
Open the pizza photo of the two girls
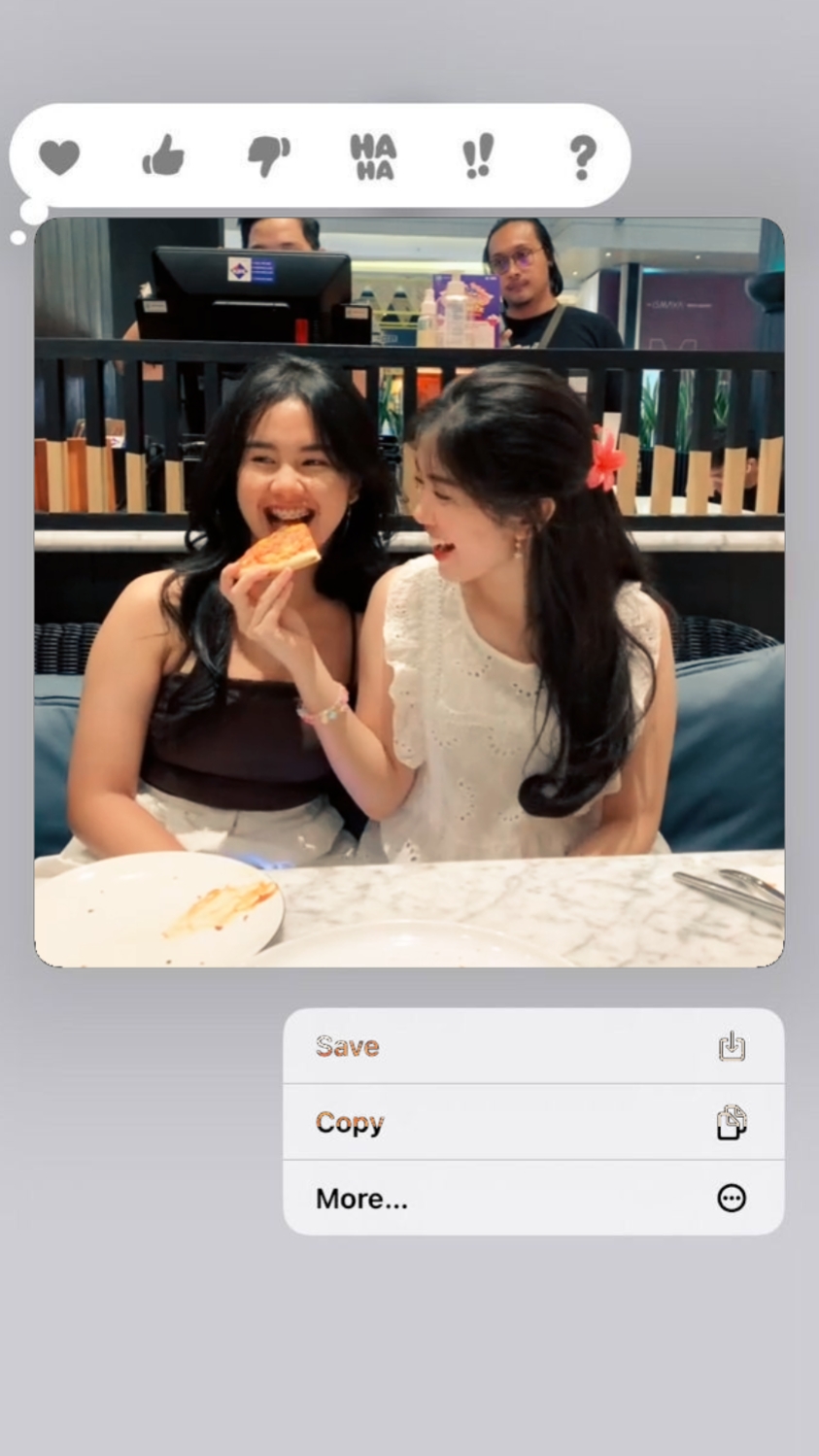[x=409, y=592]
